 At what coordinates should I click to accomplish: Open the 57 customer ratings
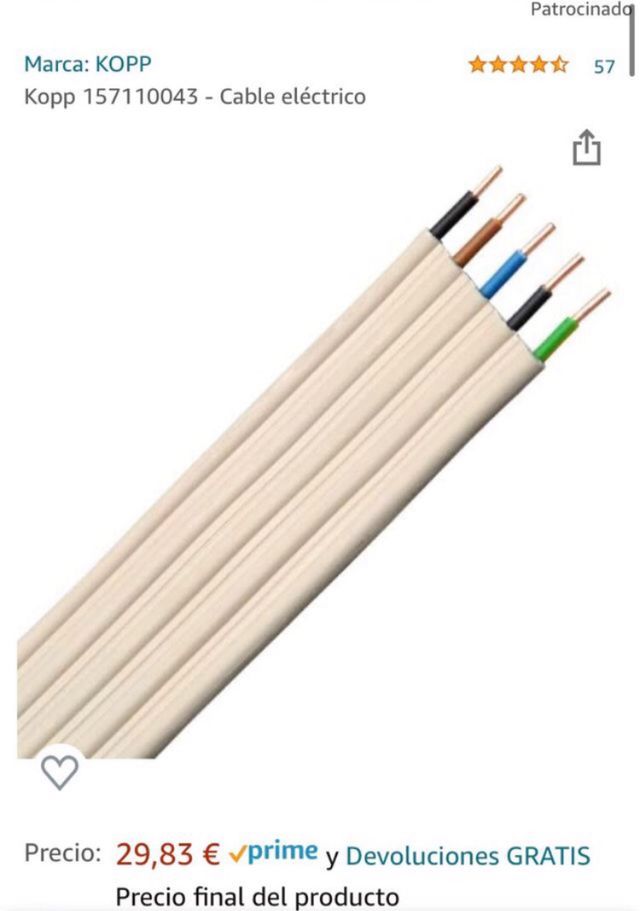[604, 66]
